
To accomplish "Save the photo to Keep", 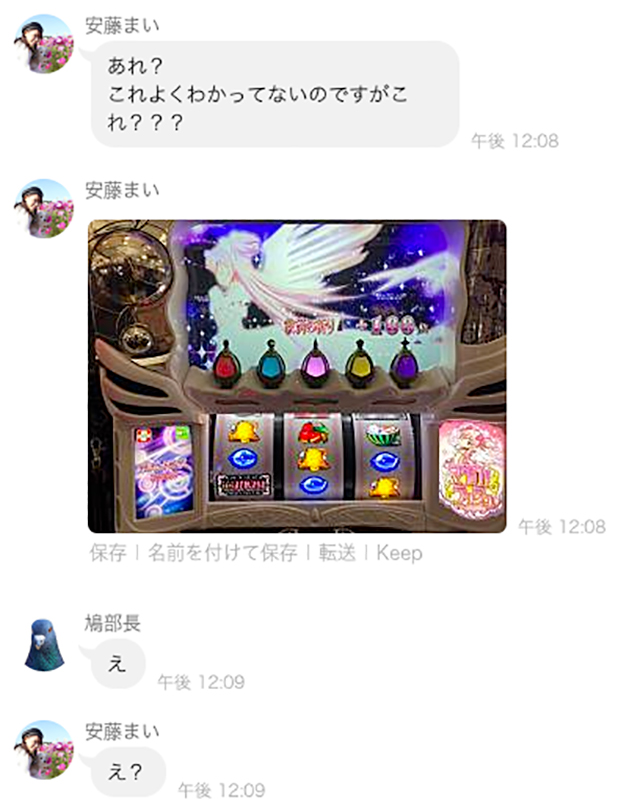I will (x=399, y=553).
